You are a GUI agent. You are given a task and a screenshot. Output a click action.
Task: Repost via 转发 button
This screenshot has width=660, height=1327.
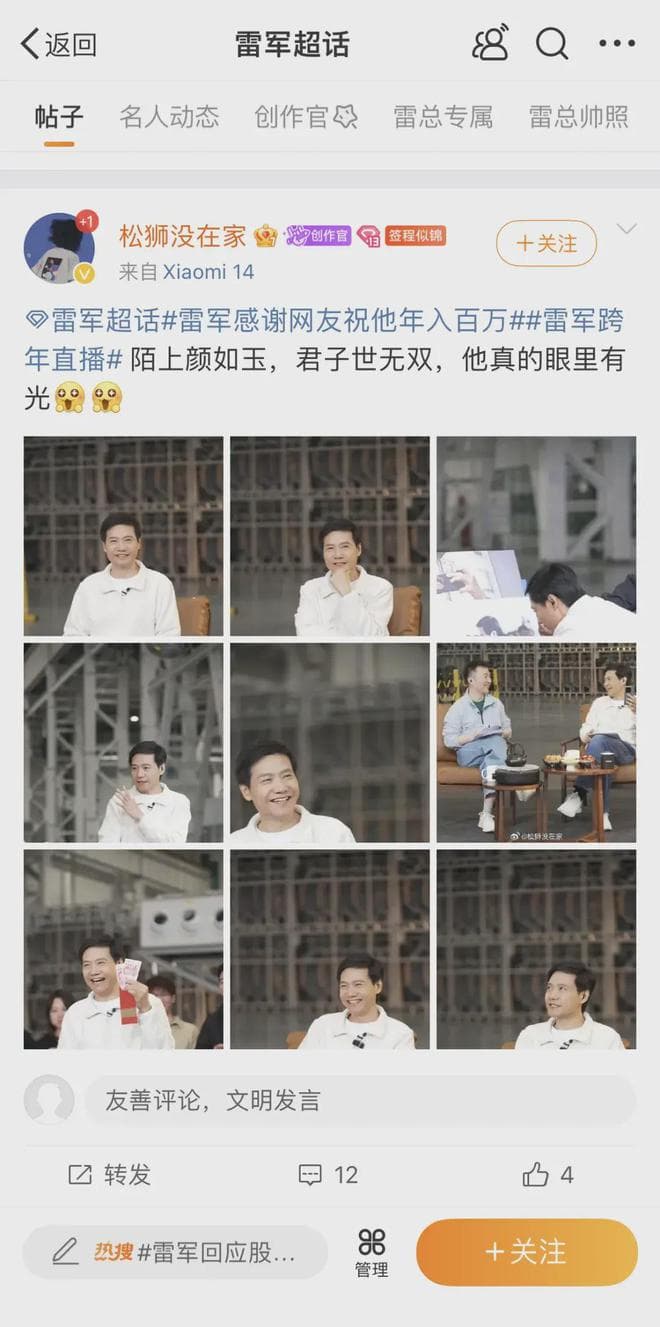pos(109,1175)
